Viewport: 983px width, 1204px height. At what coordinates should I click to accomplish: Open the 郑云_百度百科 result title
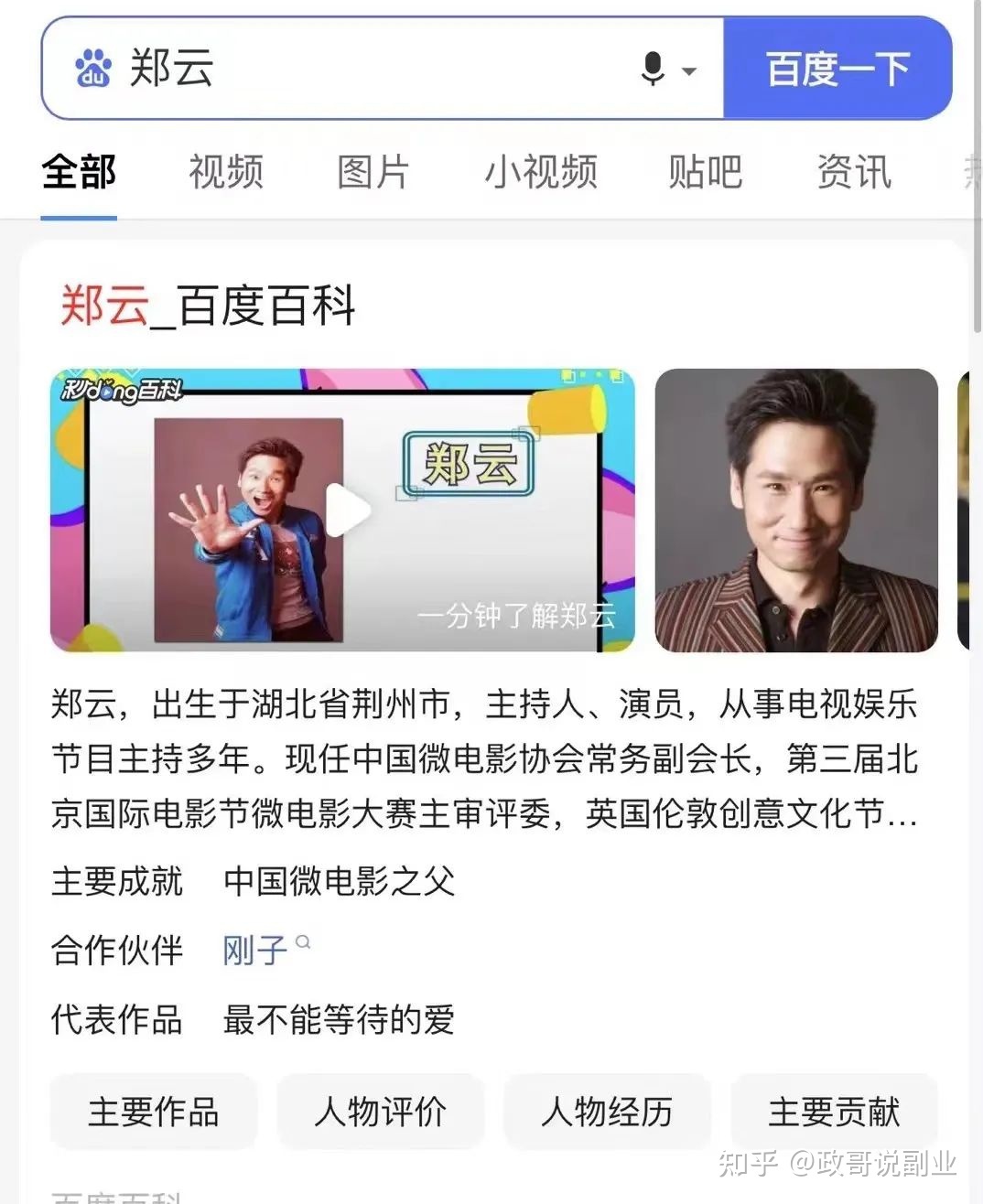(208, 306)
